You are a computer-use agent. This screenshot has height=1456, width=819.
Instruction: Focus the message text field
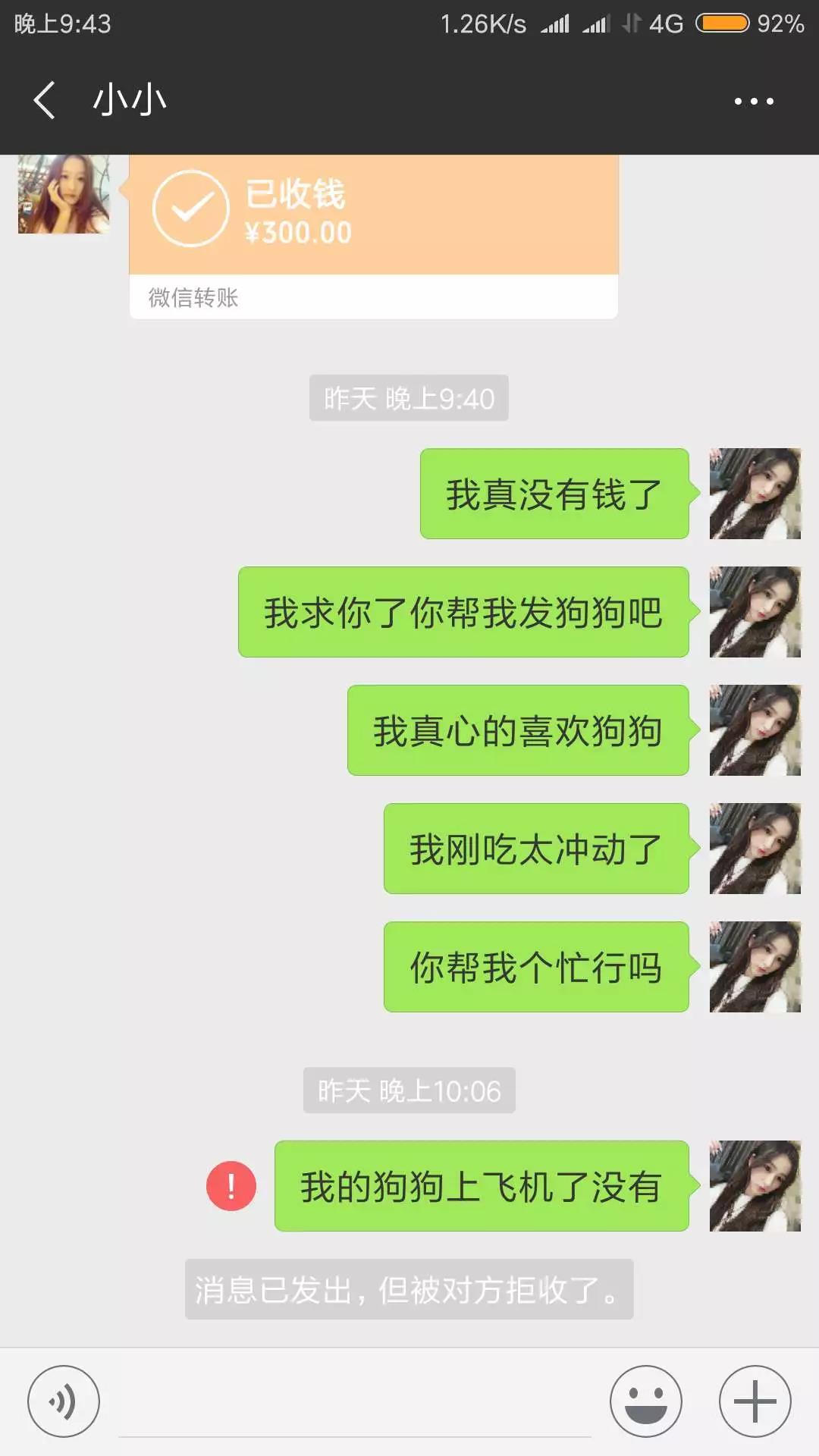click(355, 1403)
